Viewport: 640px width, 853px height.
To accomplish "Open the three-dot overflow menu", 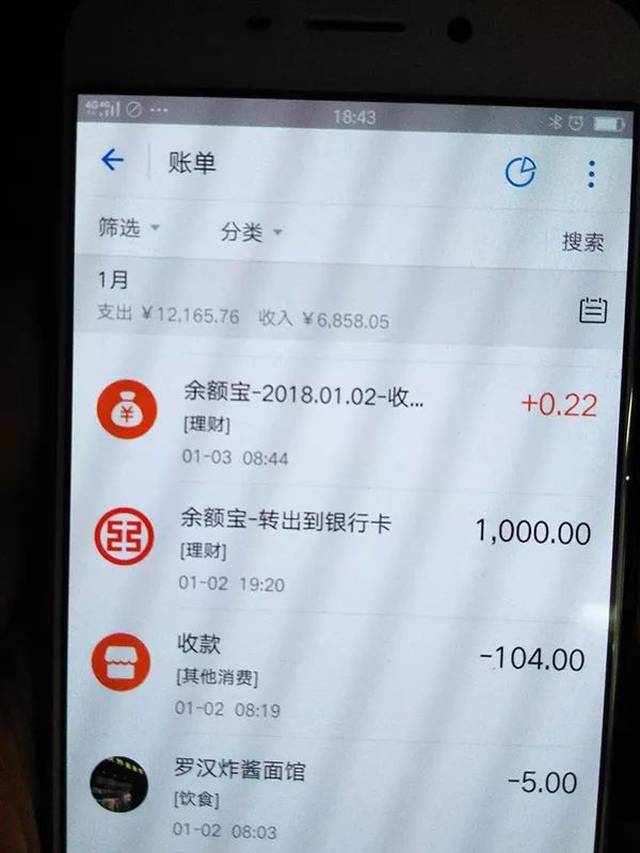I will coord(591,174).
